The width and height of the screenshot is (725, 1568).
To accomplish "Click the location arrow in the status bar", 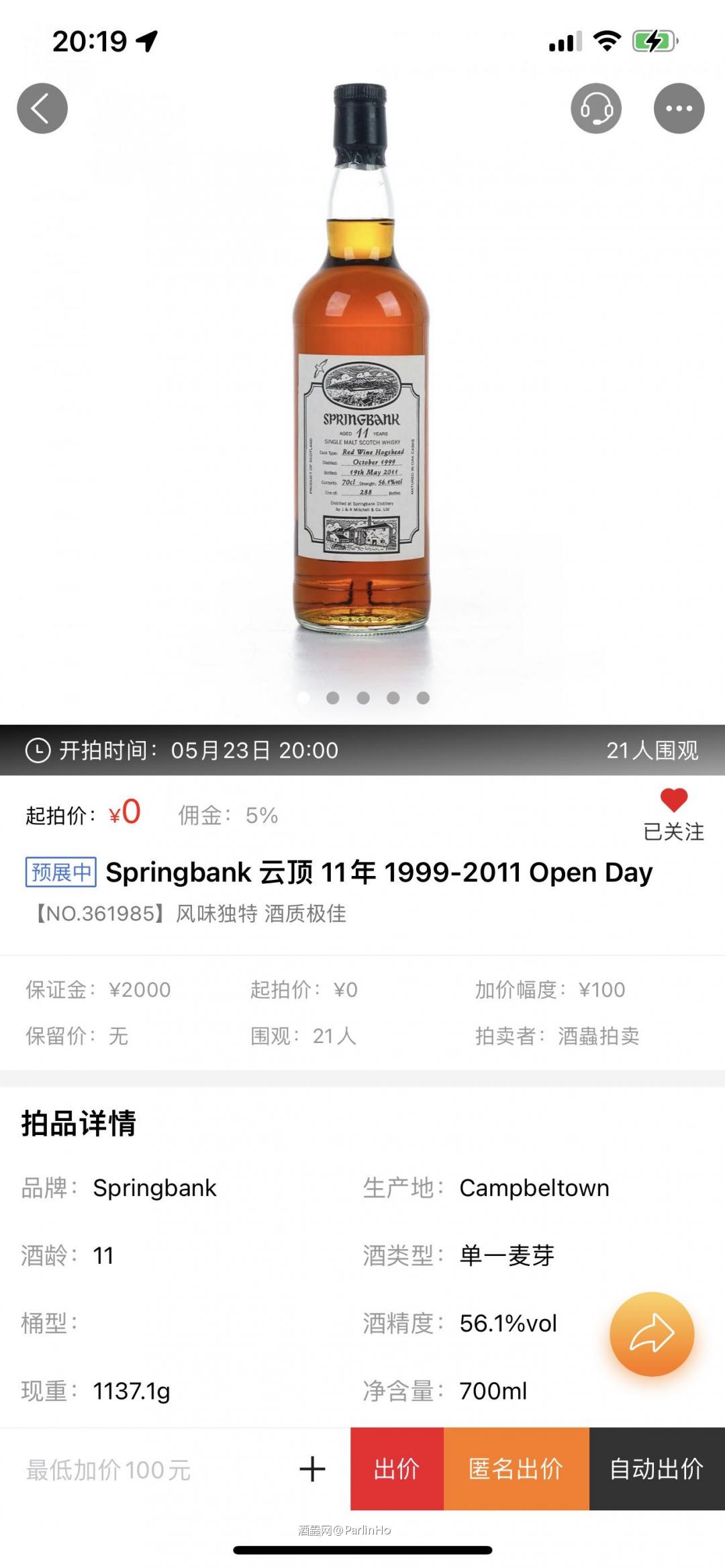I will (x=146, y=42).
